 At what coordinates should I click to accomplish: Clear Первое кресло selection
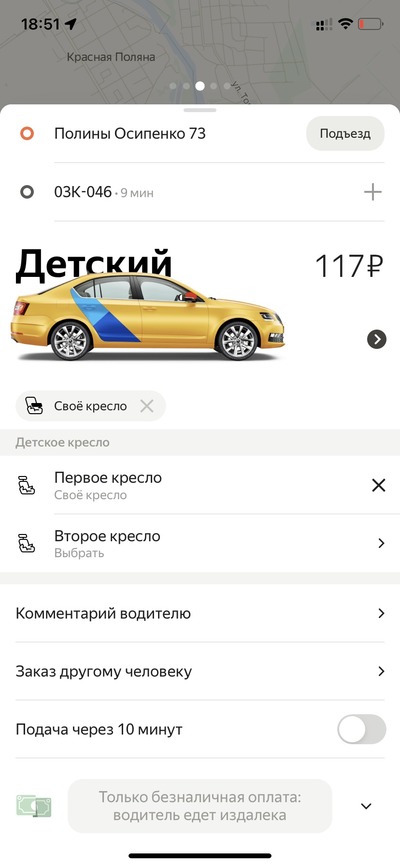tap(378, 485)
